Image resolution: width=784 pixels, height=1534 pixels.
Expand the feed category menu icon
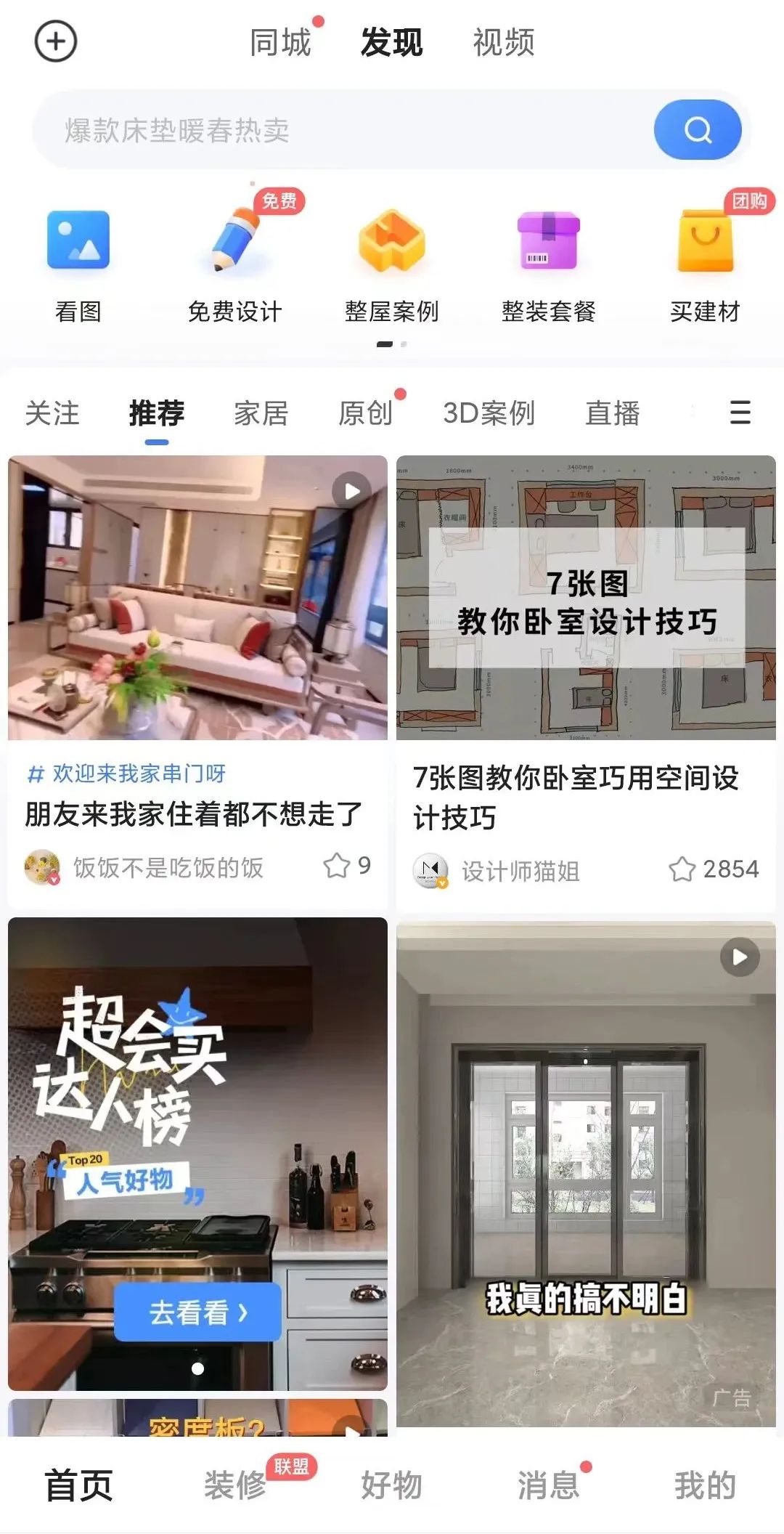(x=740, y=413)
